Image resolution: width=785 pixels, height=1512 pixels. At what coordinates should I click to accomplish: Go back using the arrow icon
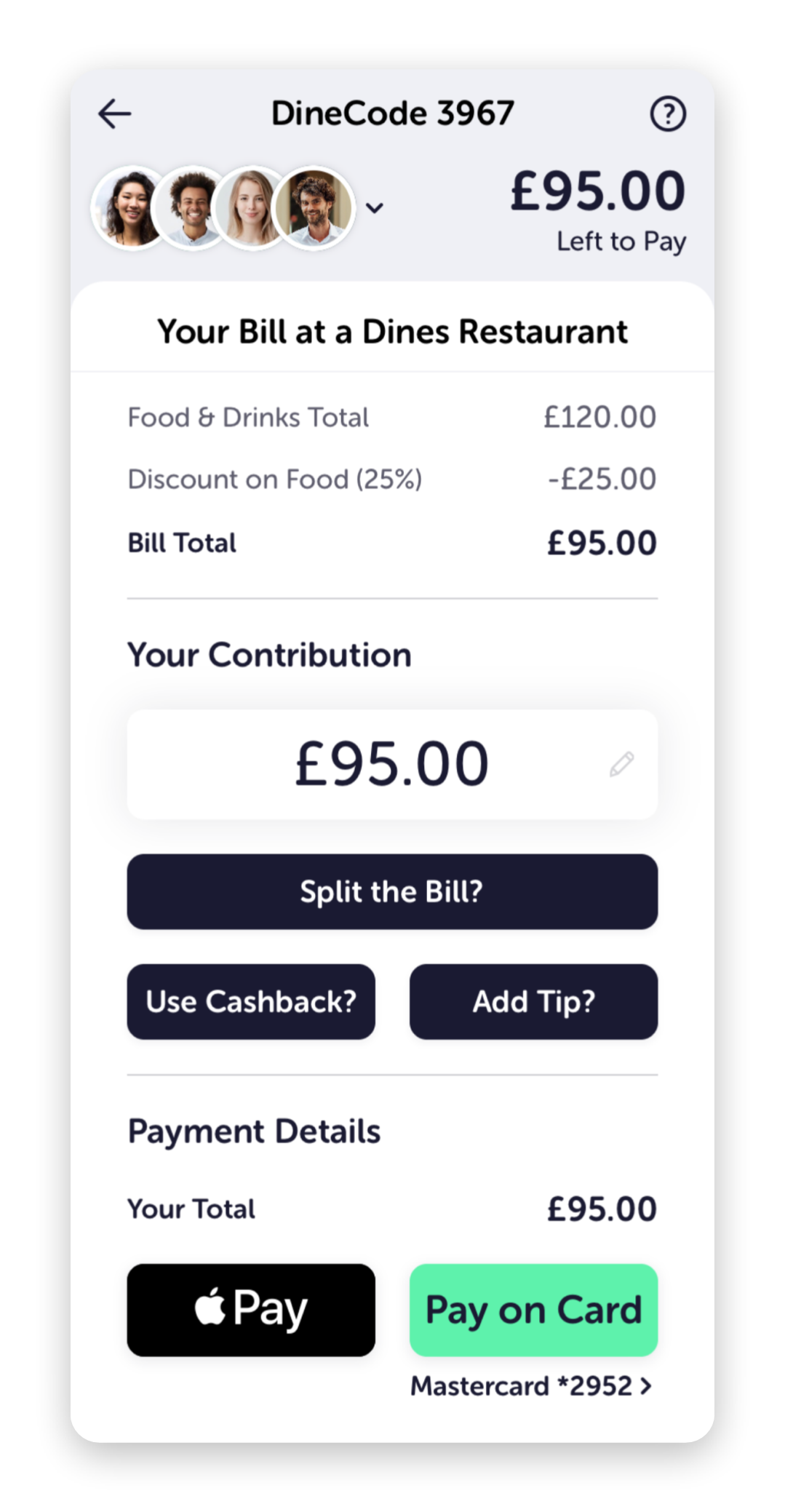pos(115,114)
